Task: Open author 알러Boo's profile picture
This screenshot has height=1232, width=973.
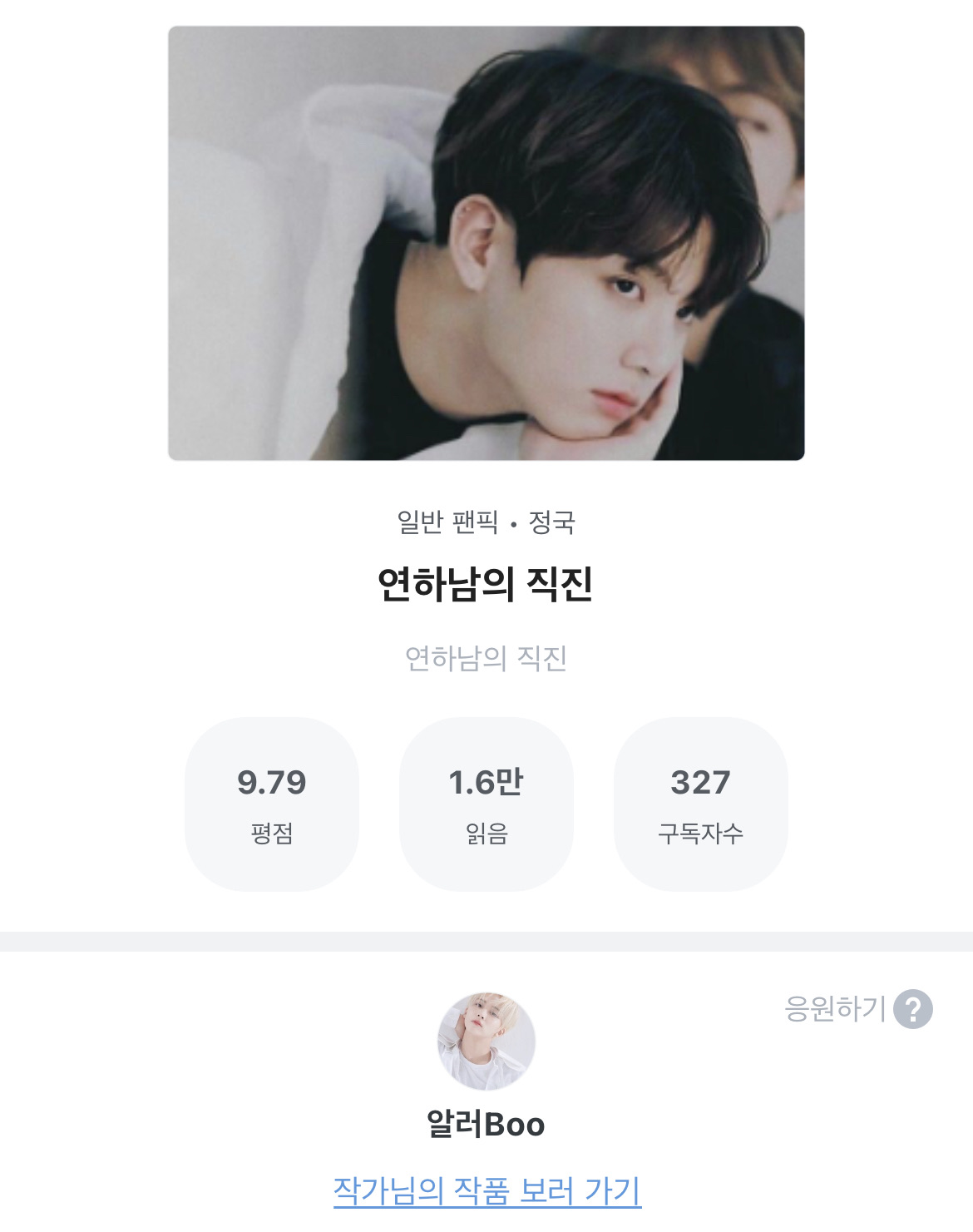Action: [x=486, y=1041]
